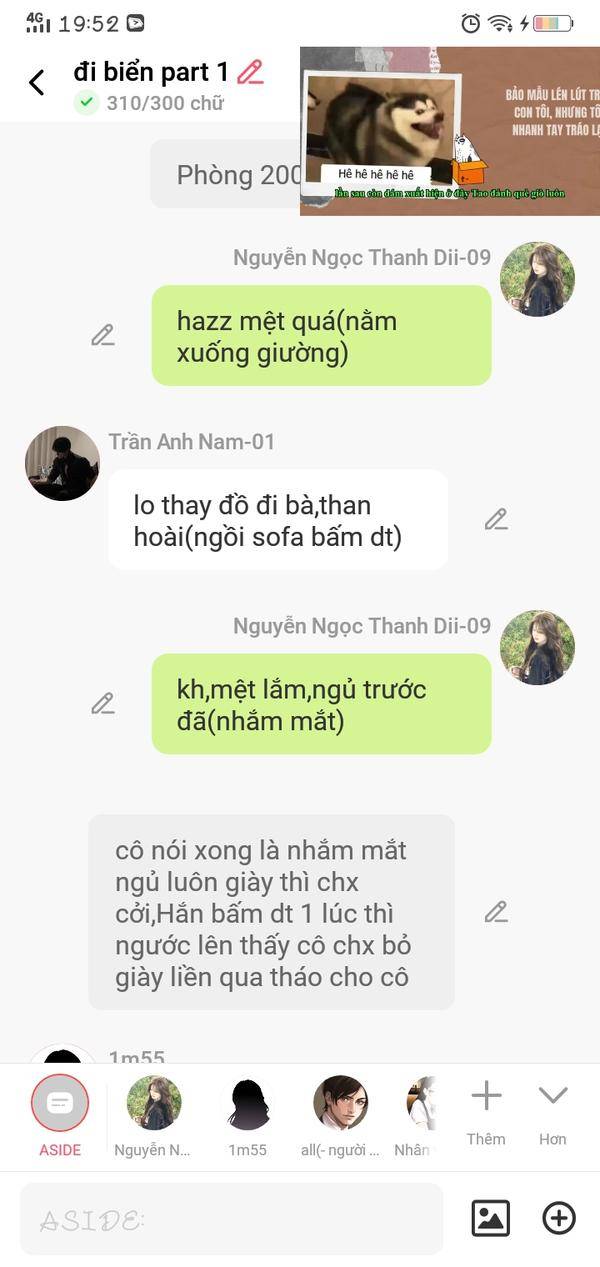600x1267 pixels.
Task: Focus the ASIDE text input field
Action: click(x=232, y=1219)
